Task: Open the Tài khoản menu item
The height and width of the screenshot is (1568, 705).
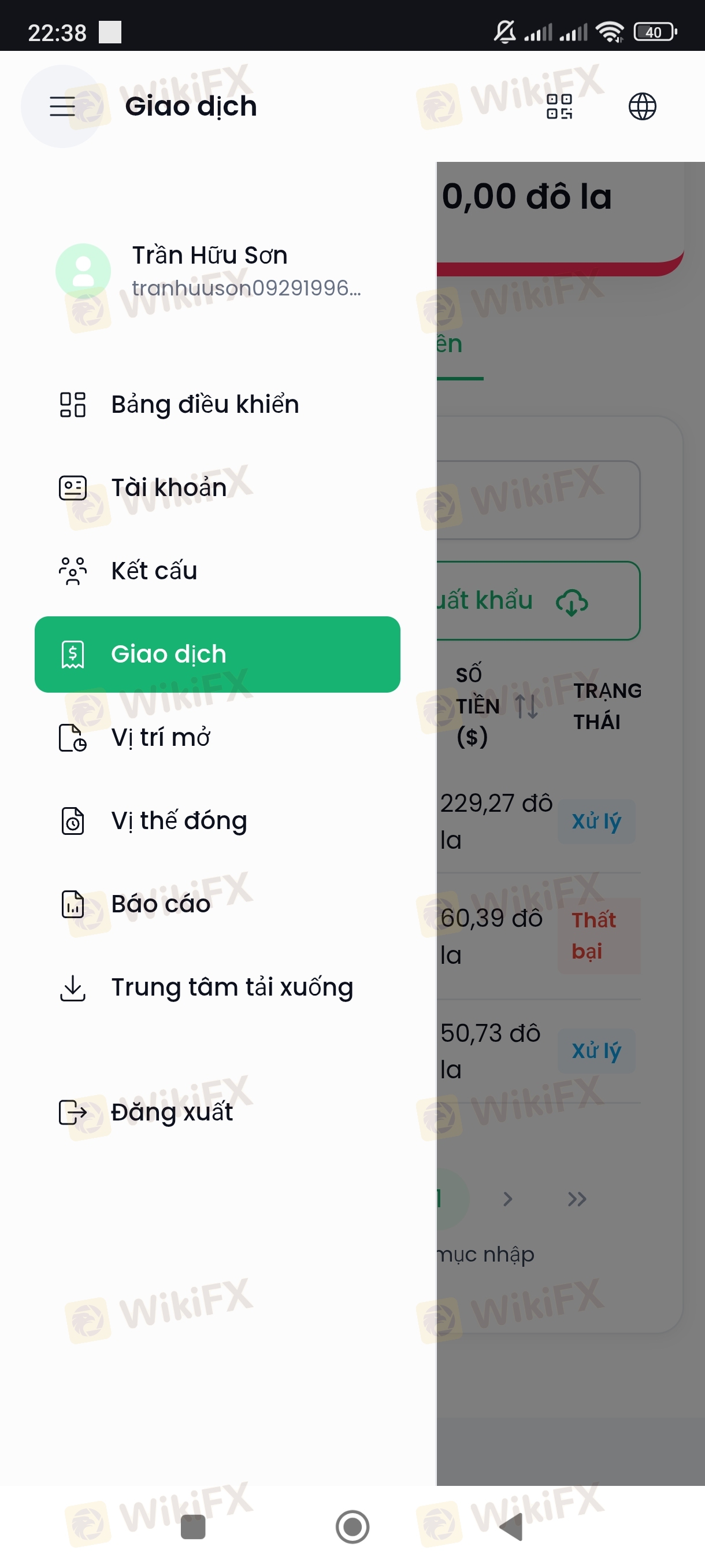Action: [x=169, y=487]
